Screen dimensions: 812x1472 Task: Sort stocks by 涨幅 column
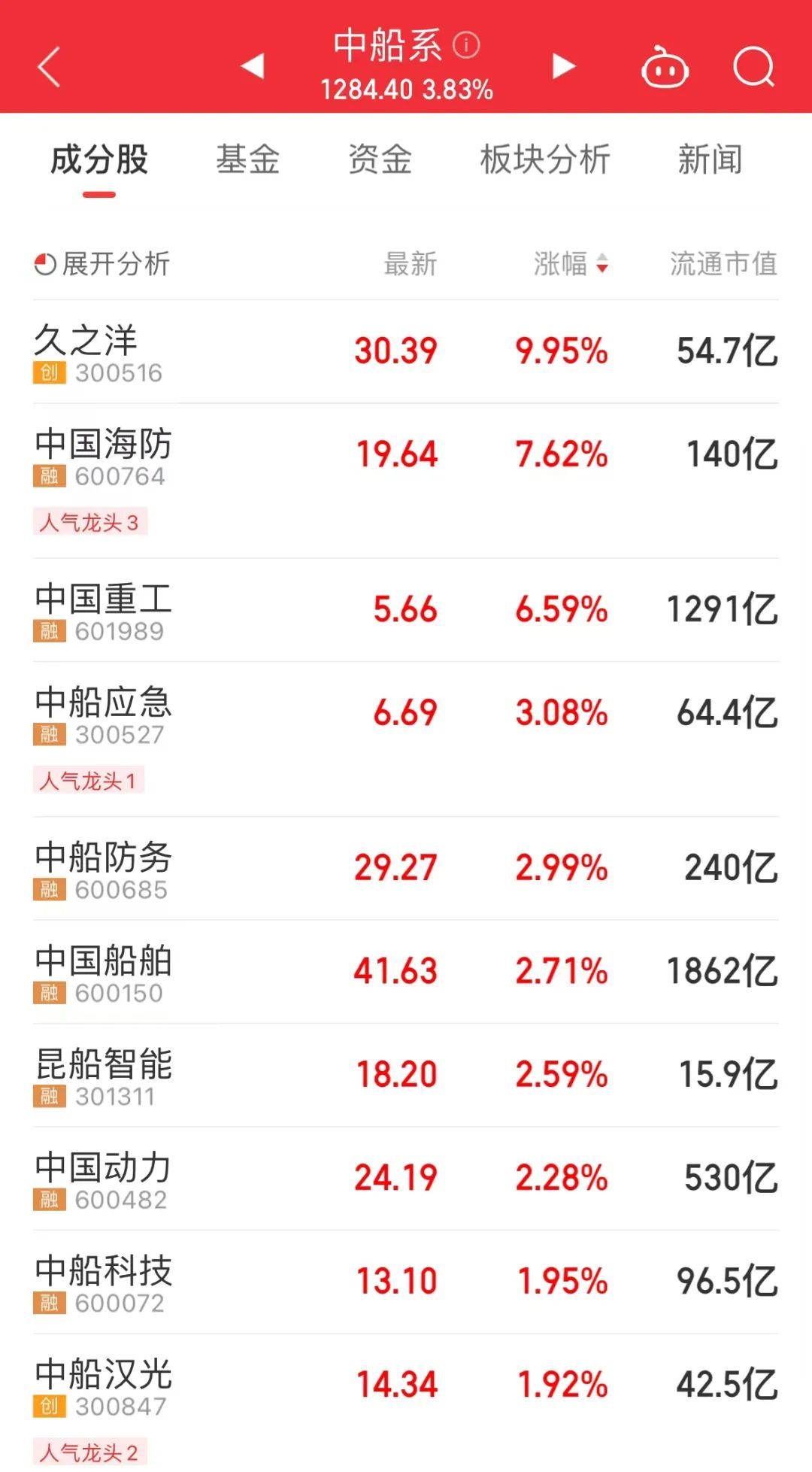pyautogui.click(x=571, y=264)
